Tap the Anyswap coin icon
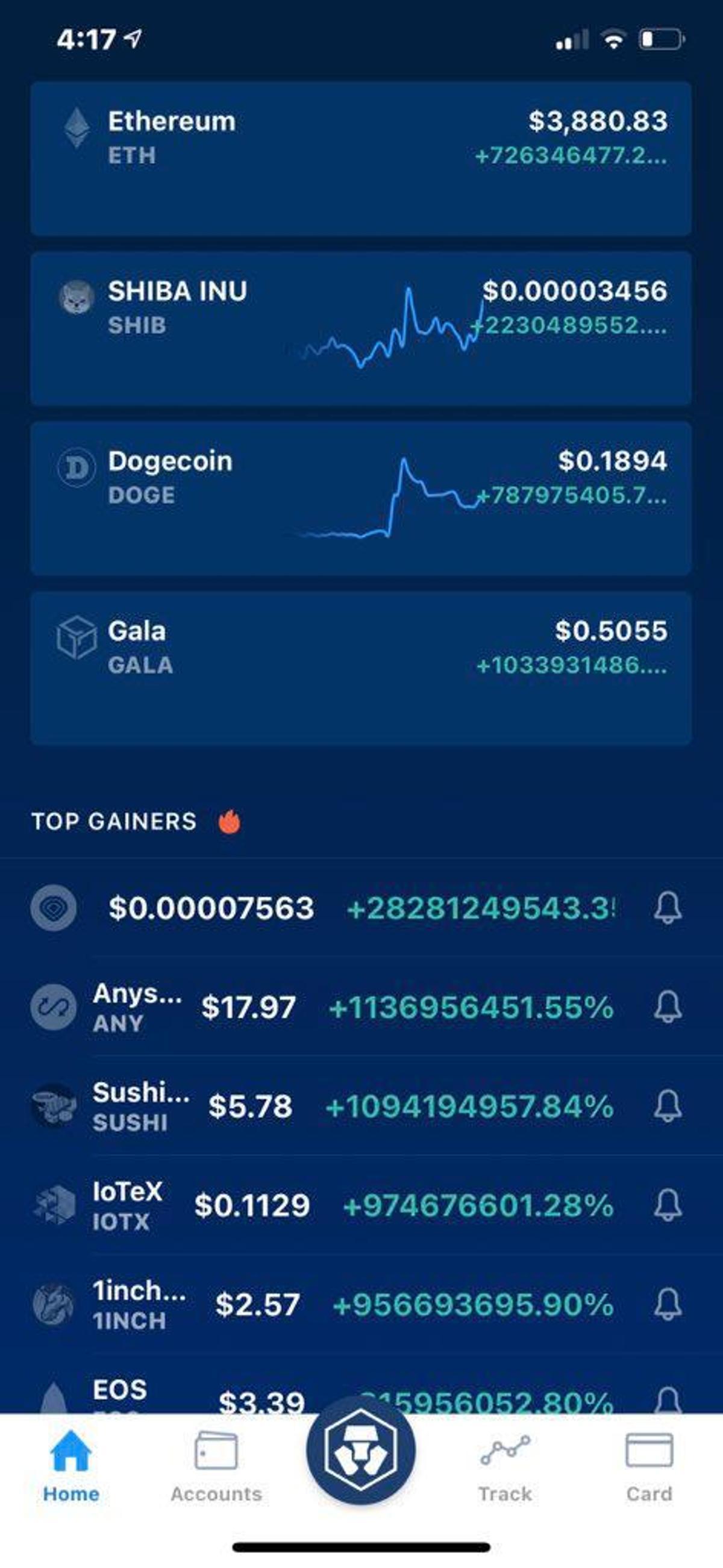The height and width of the screenshot is (1568, 723). [54, 1008]
